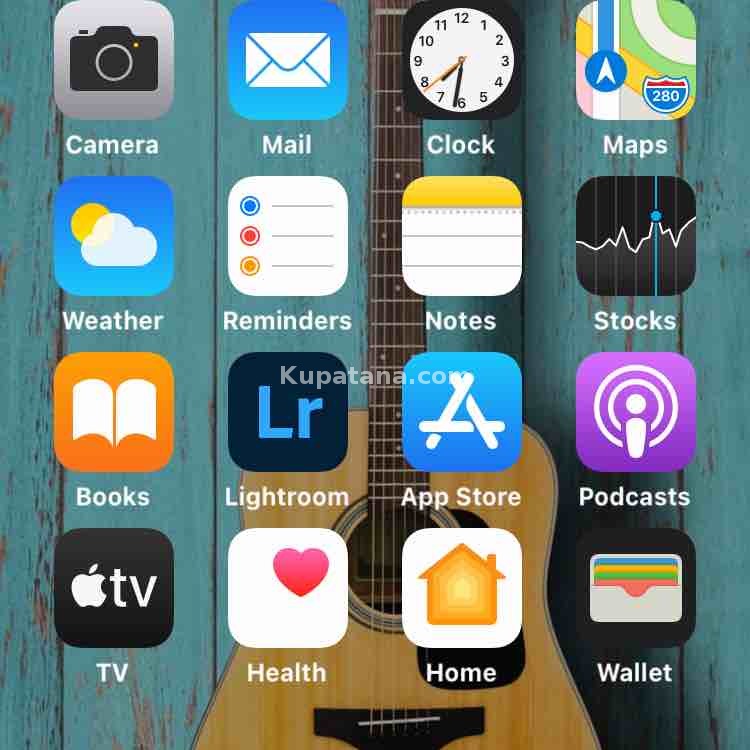Open the Reminders app
The width and height of the screenshot is (750, 750).
[x=287, y=236]
